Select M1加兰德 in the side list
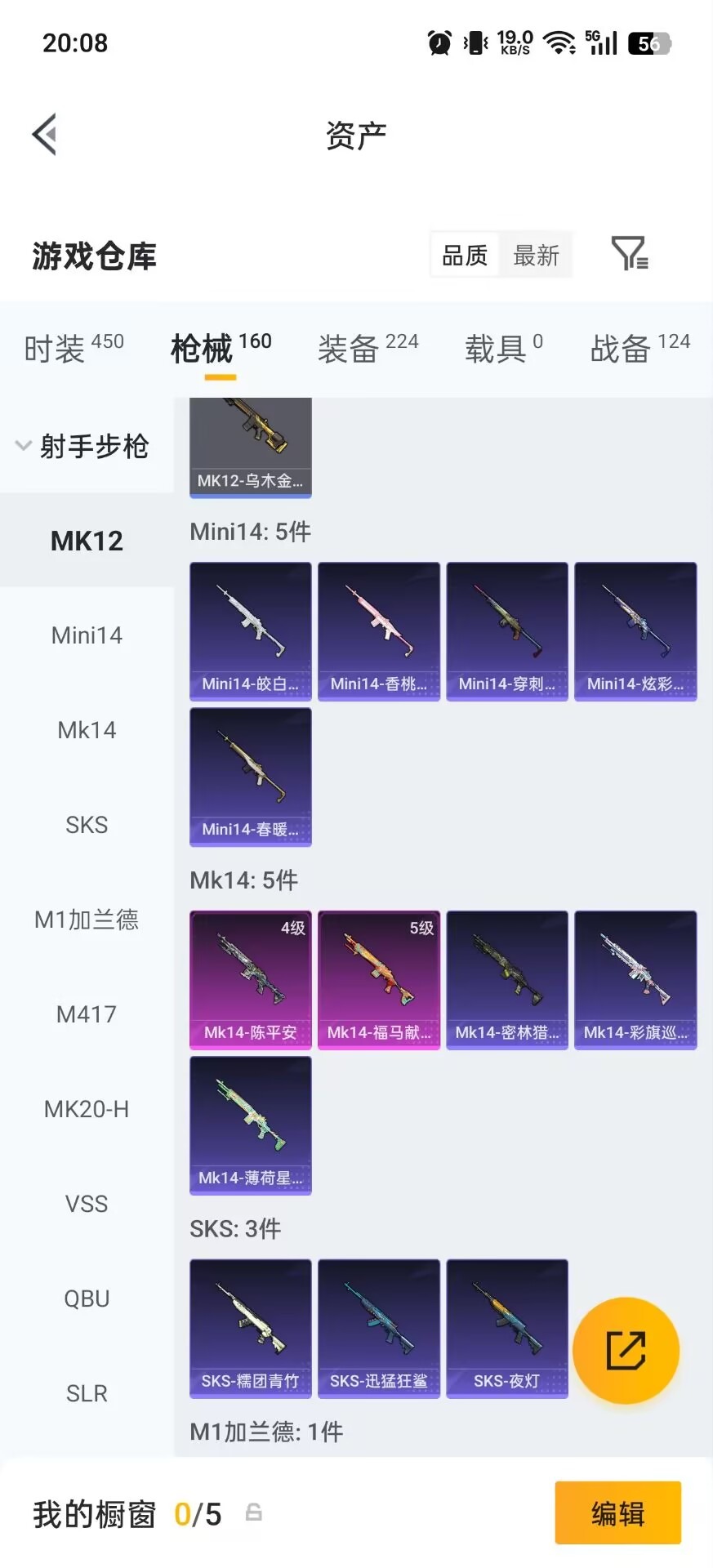 pos(87,919)
